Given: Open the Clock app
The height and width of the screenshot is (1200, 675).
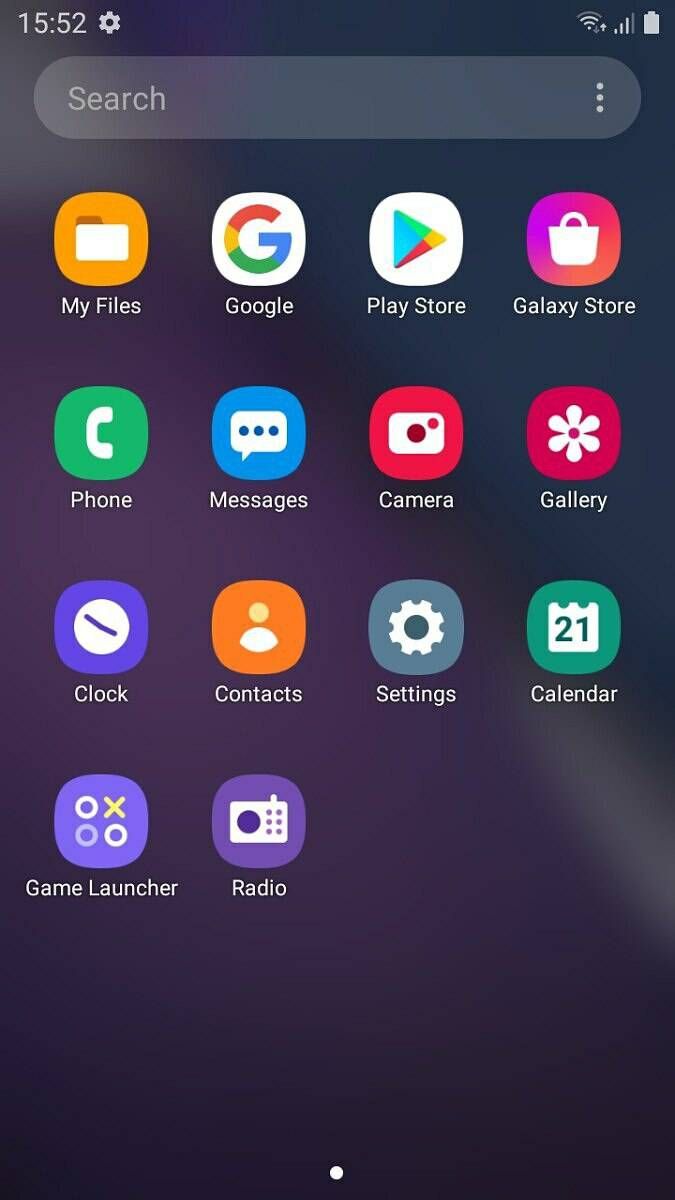Looking at the screenshot, I should 101,628.
